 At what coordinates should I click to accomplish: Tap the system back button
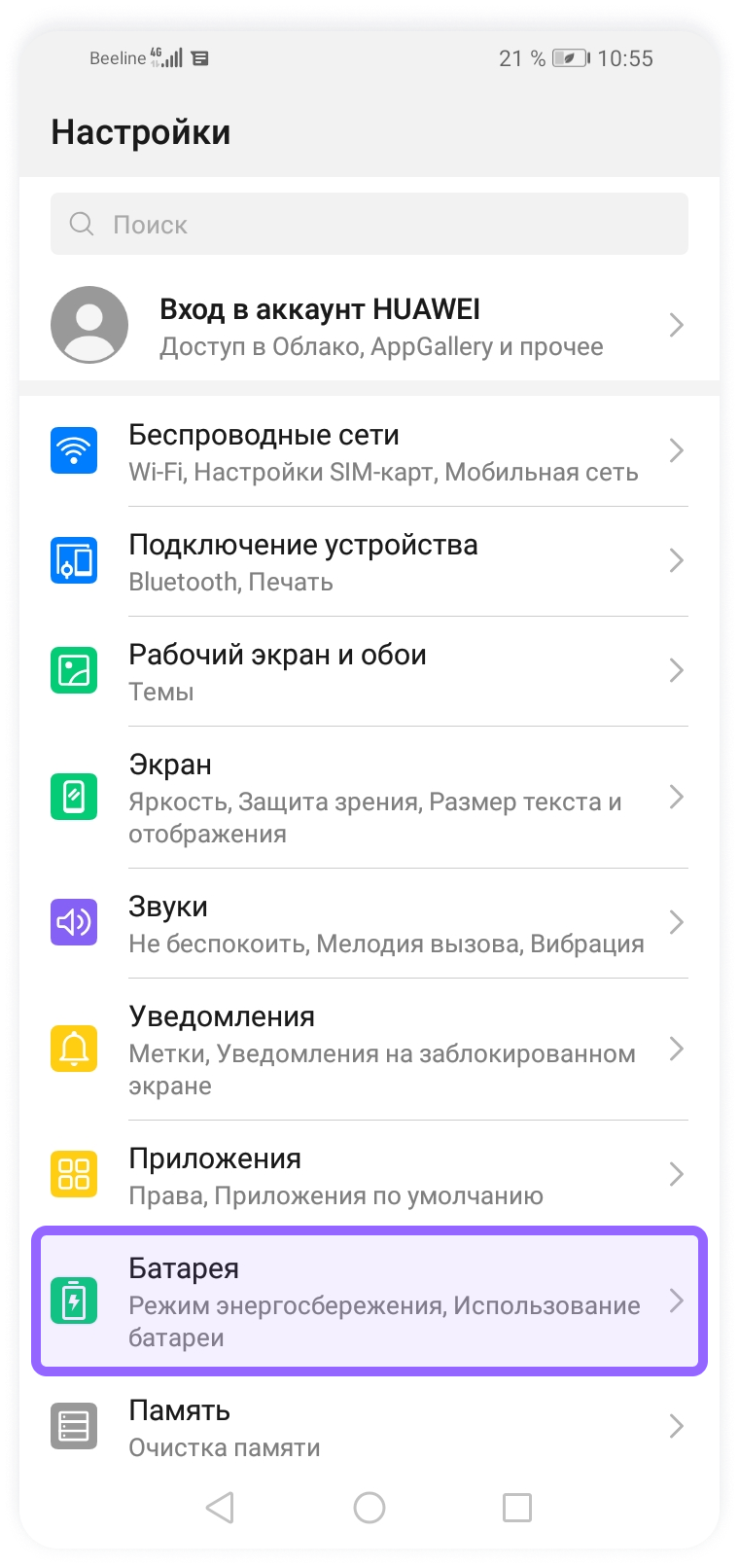tap(221, 1508)
